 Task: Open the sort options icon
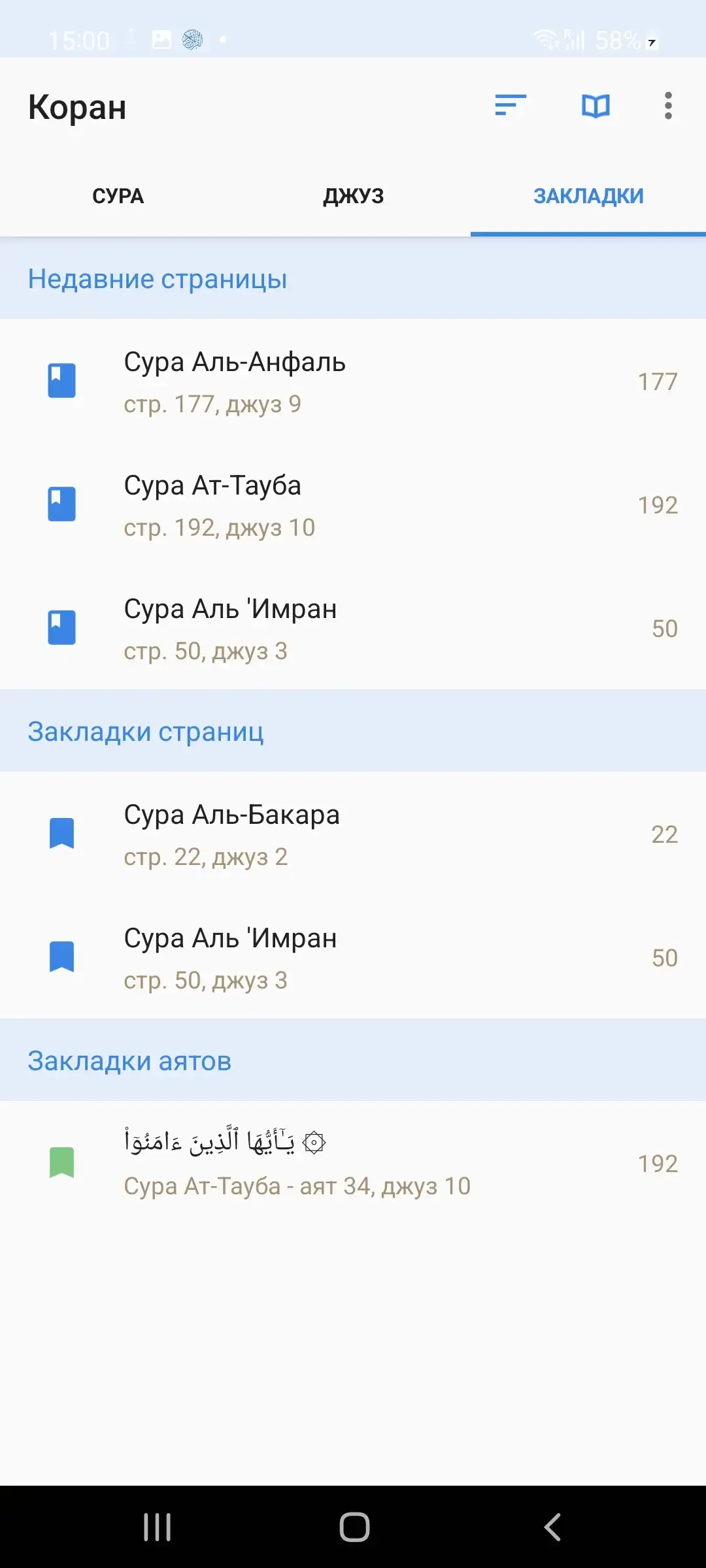click(511, 105)
